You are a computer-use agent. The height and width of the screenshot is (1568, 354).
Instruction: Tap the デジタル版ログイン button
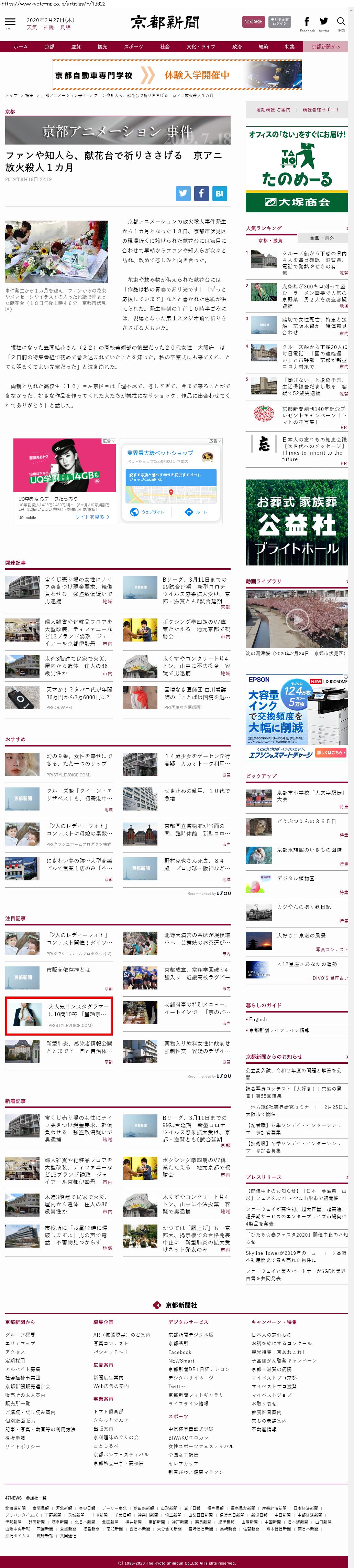(x=280, y=22)
